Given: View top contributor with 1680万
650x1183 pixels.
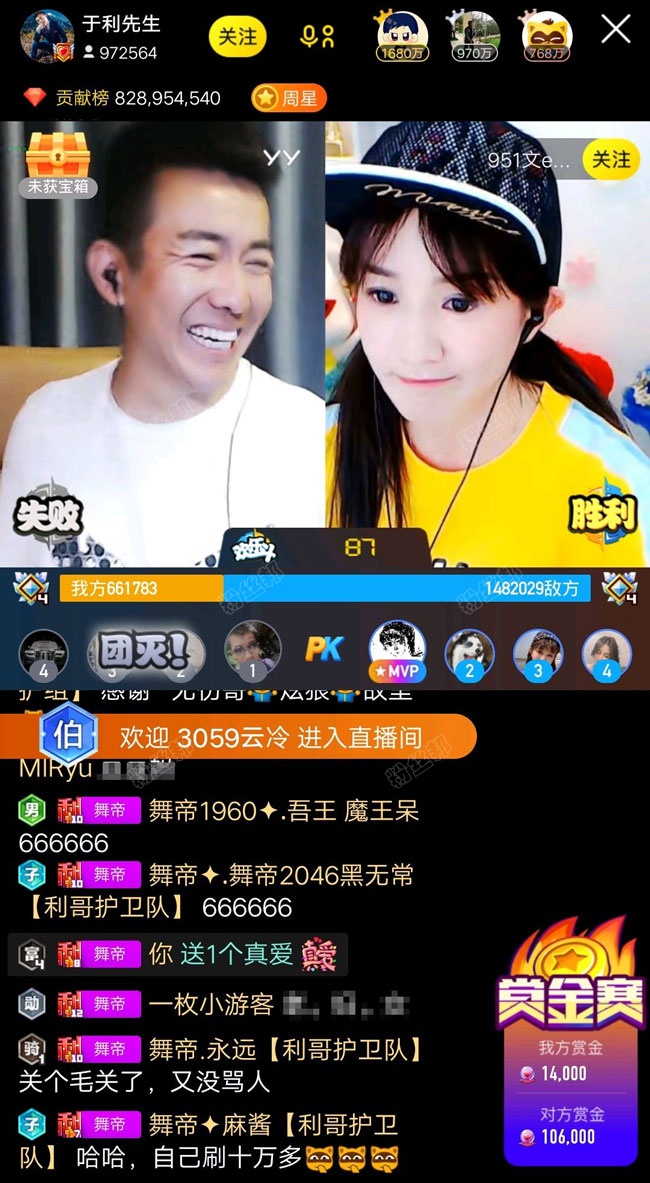Looking at the screenshot, I should (x=402, y=36).
